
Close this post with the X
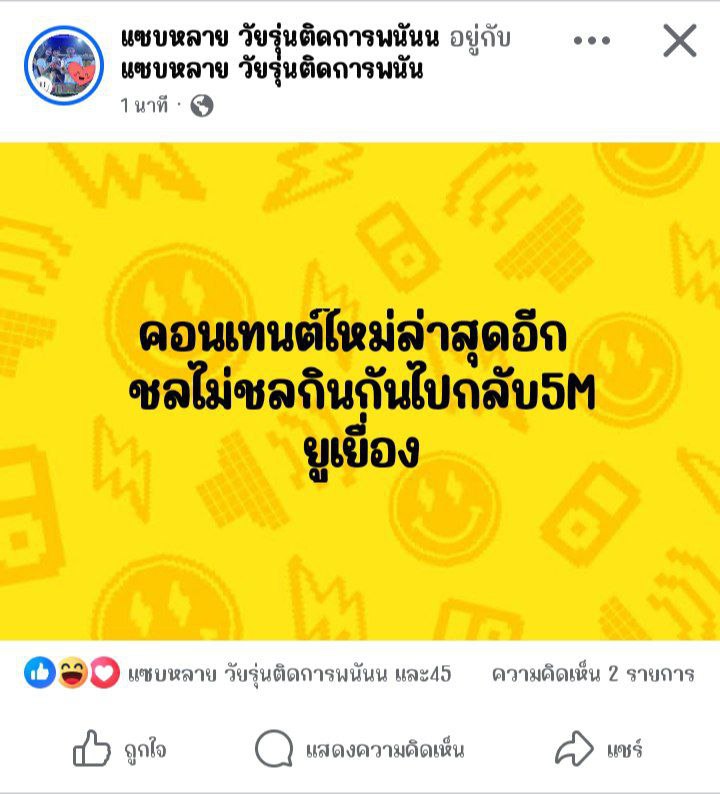pyautogui.click(x=680, y=41)
